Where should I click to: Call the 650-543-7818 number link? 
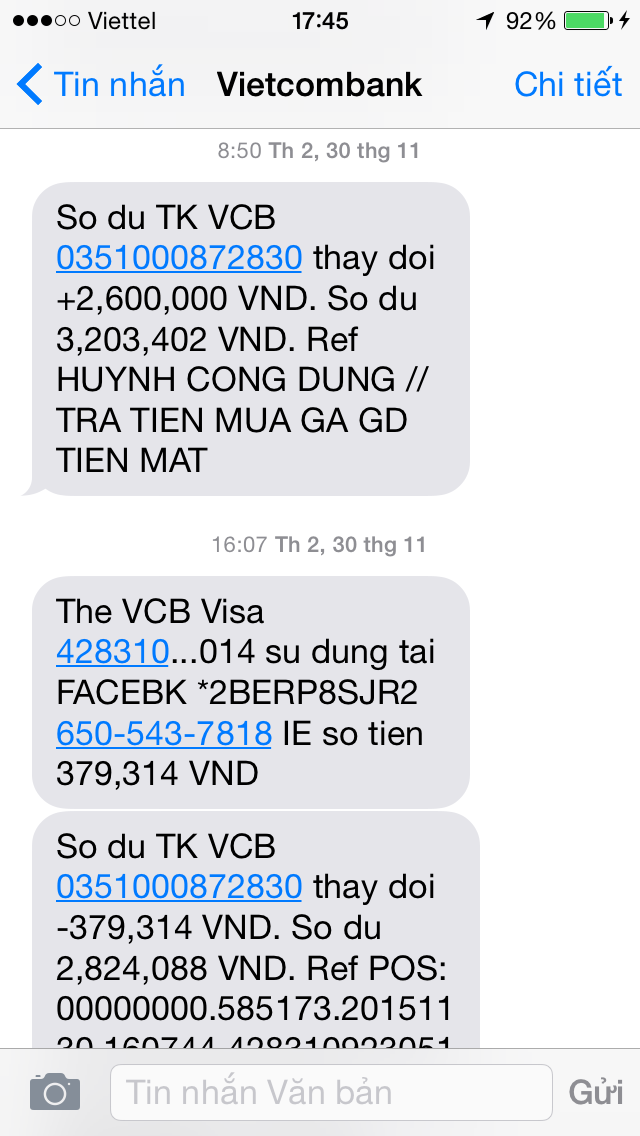pos(164,734)
